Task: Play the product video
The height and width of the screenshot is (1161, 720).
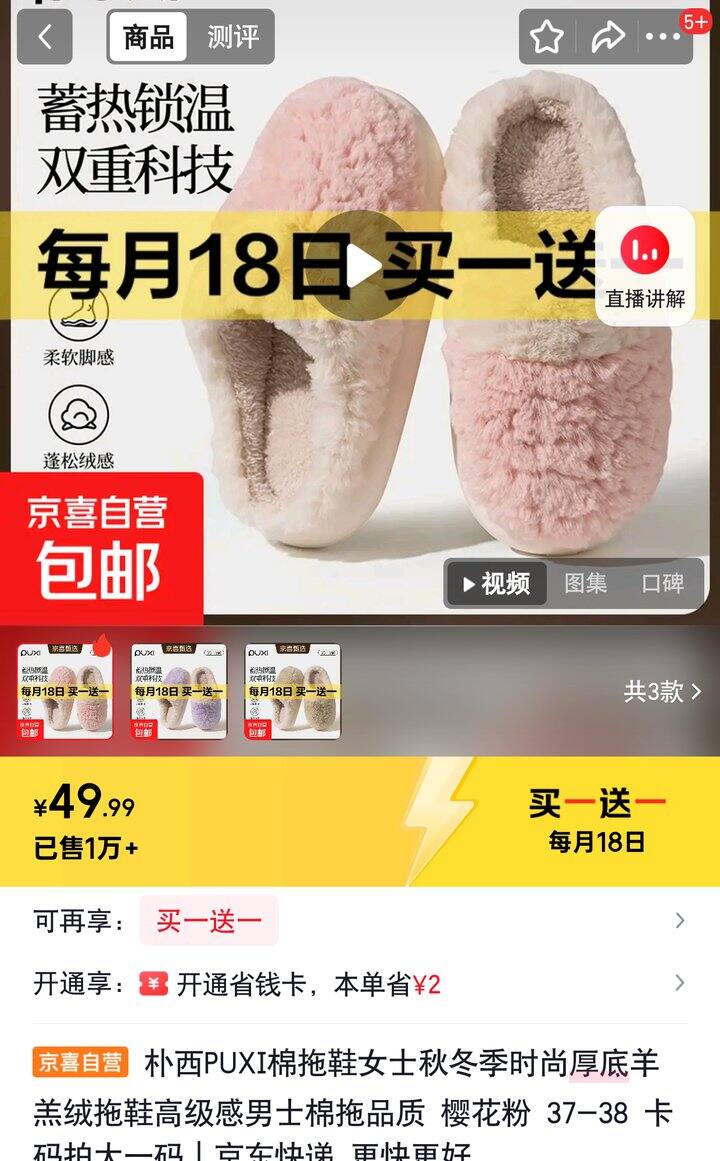Action: 360,266
